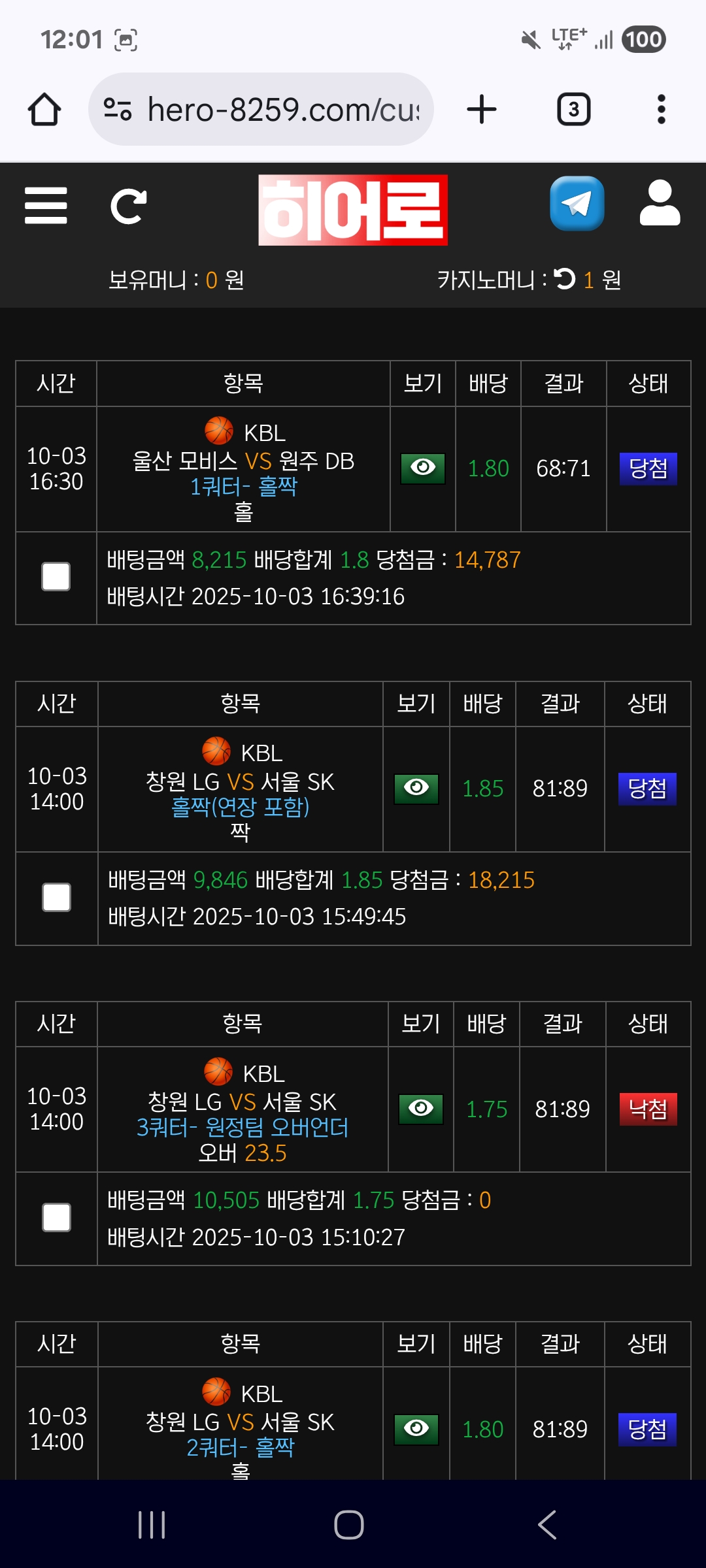Image resolution: width=706 pixels, height=1568 pixels.
Task: Tap the browser address bar
Action: (x=261, y=109)
